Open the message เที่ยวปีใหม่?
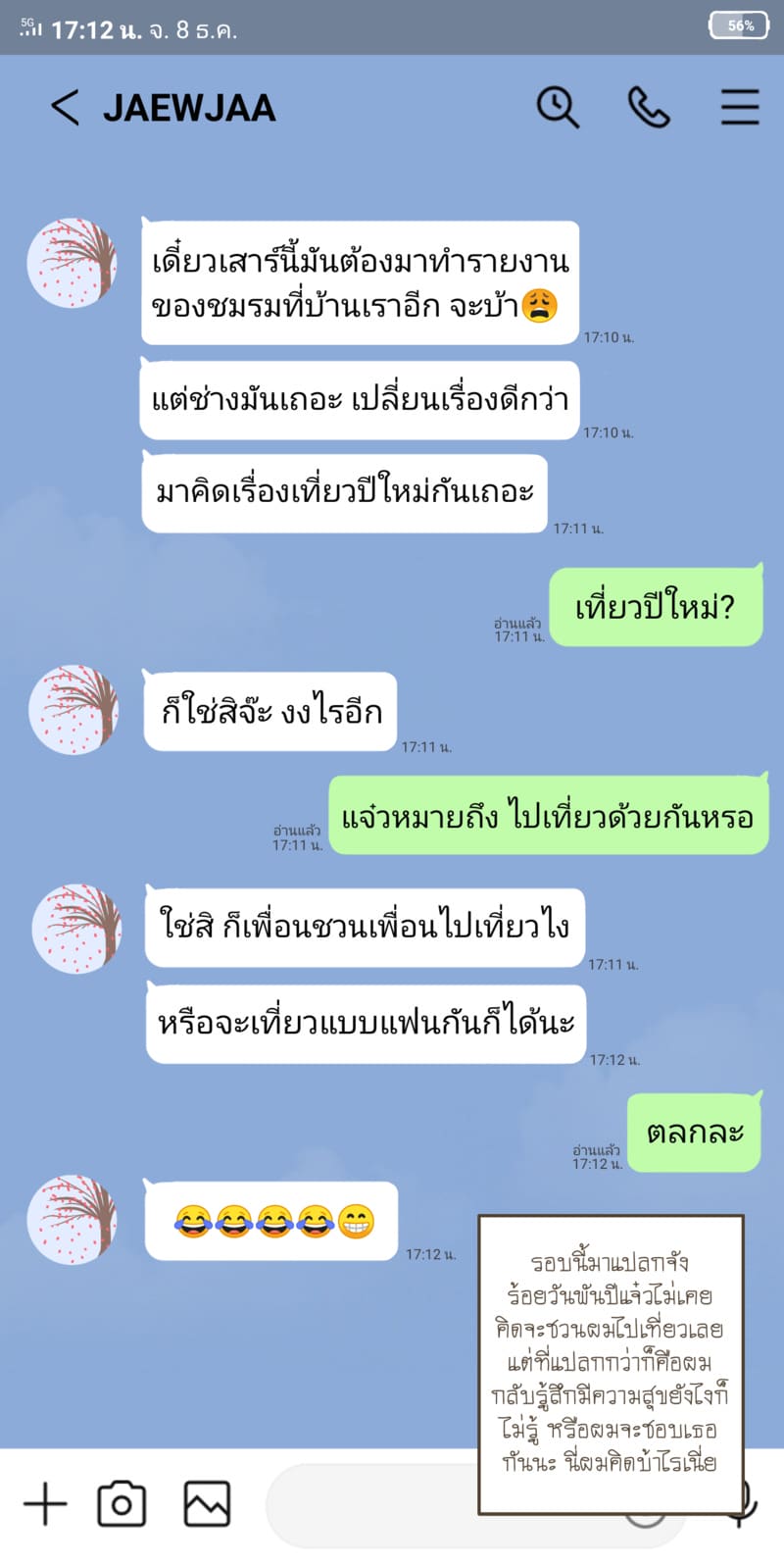 pos(656,606)
